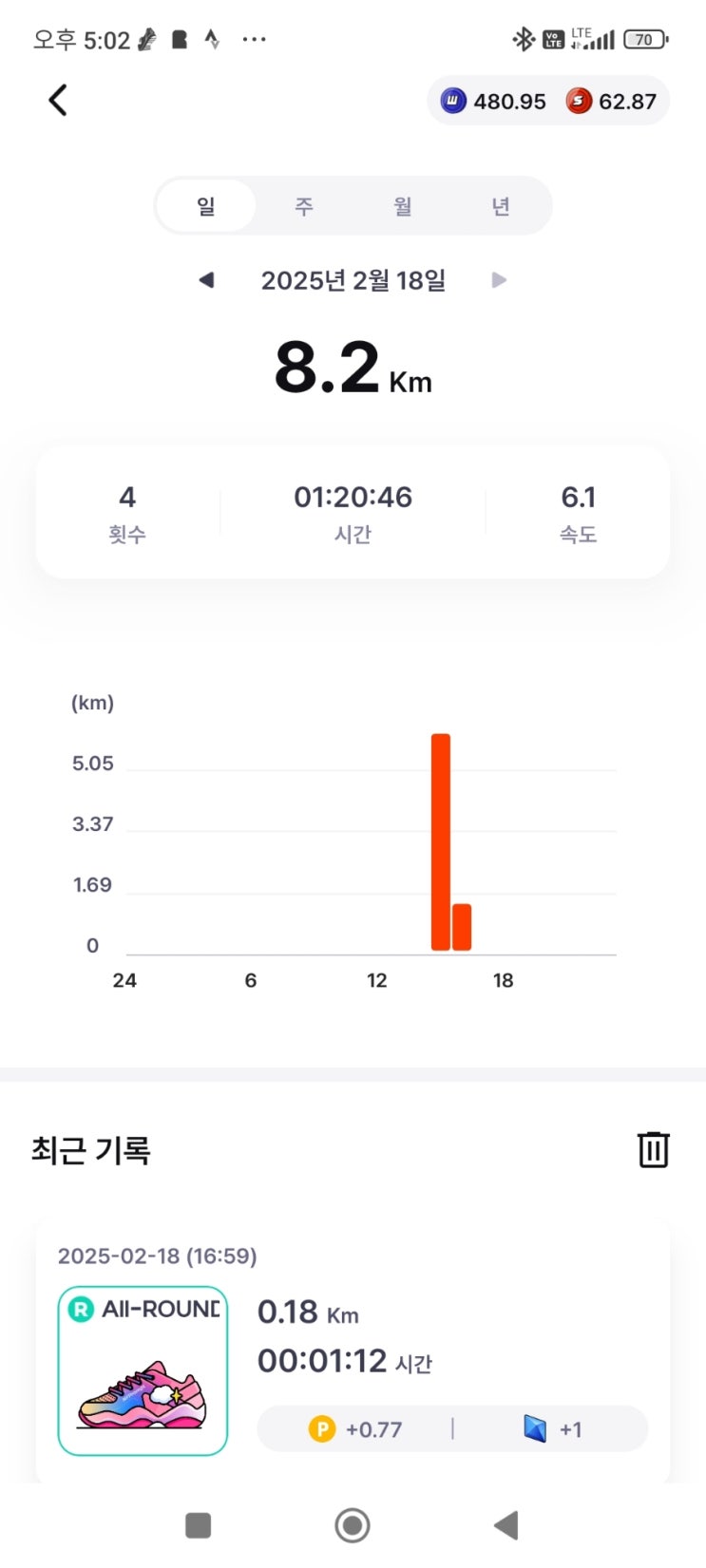This screenshot has width=706, height=1568.
Task: Delete recent records with the trash icon
Action: click(x=653, y=1149)
